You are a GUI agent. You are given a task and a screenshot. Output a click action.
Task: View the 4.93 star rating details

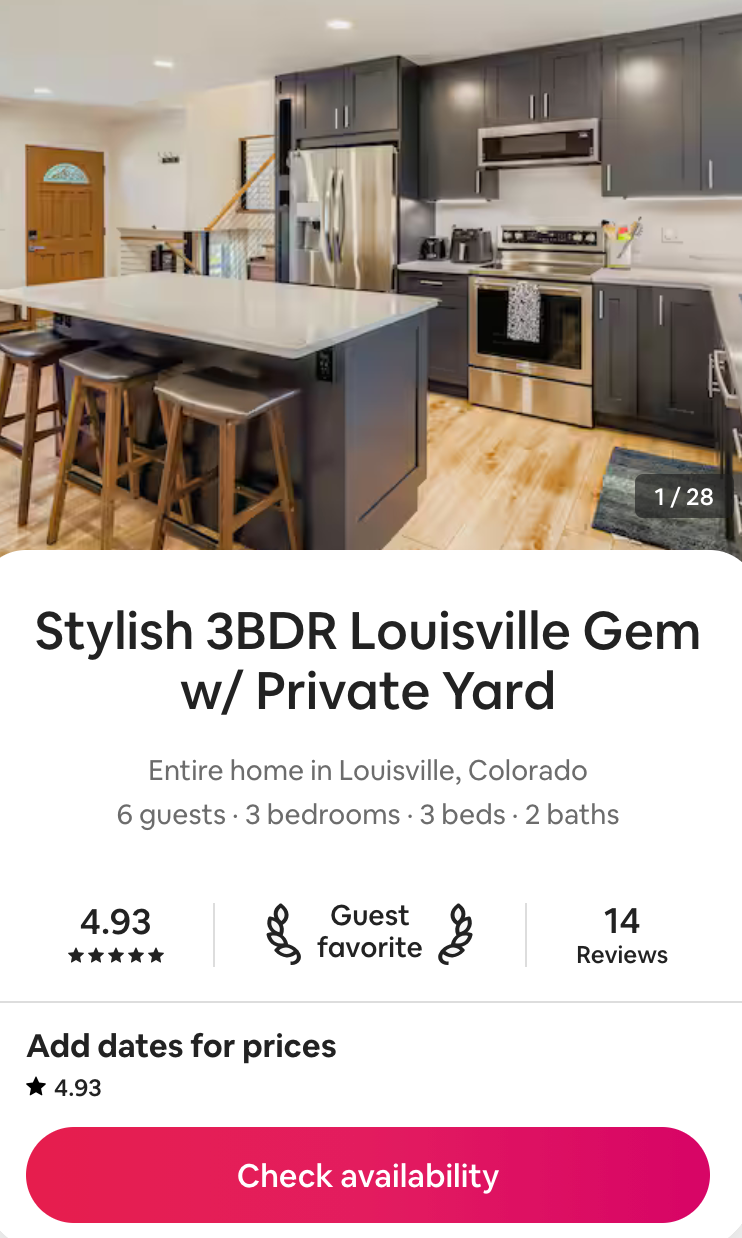pyautogui.click(x=115, y=935)
